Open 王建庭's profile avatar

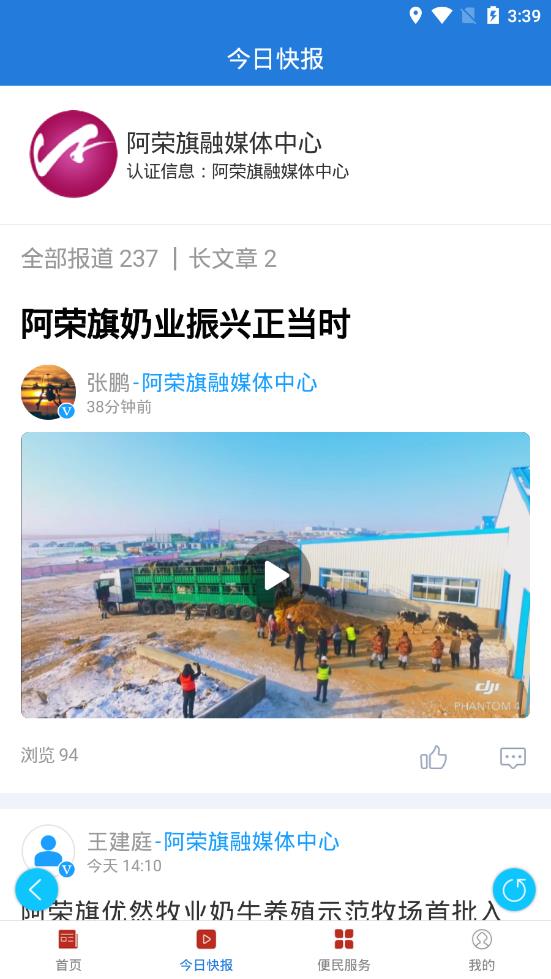point(48,851)
